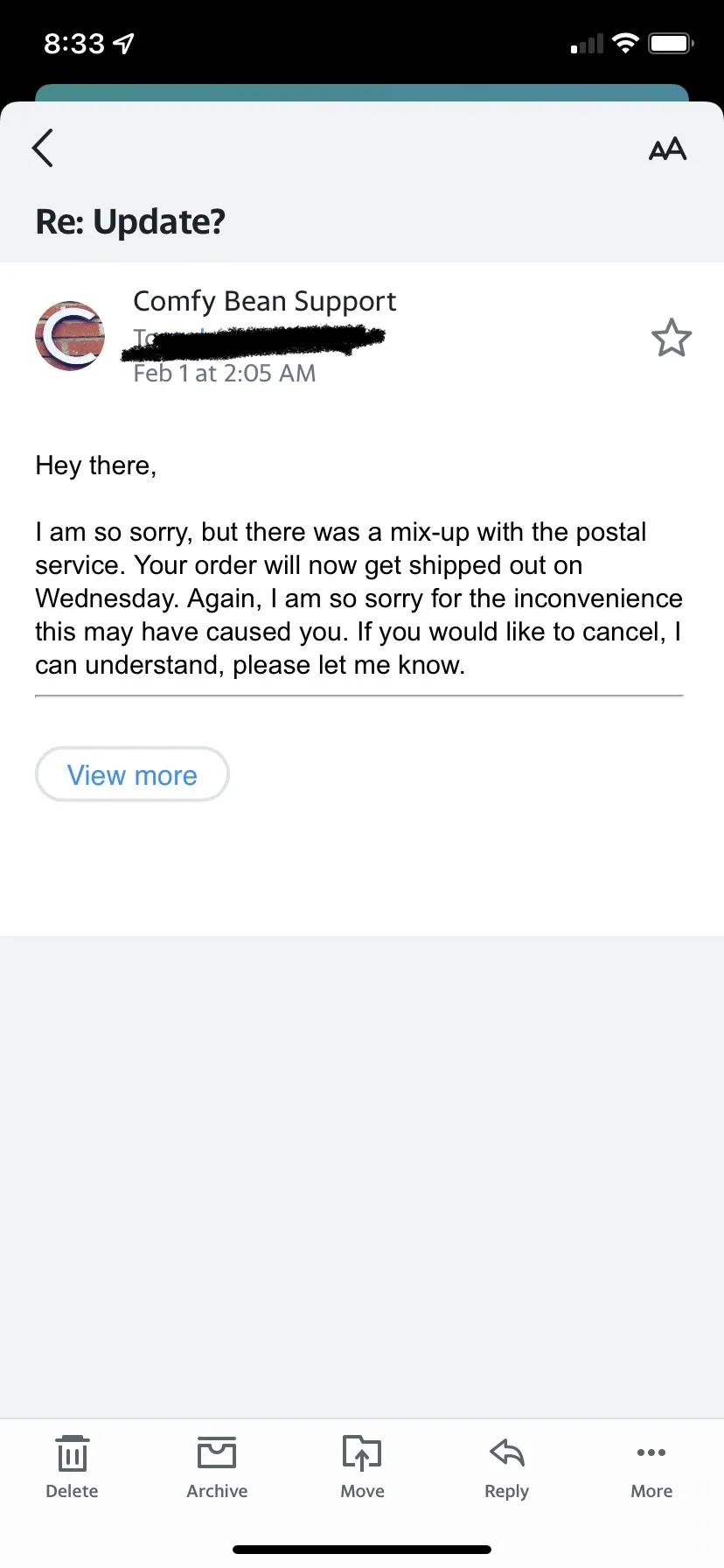Image resolution: width=724 pixels, height=1568 pixels.
Task: Star this email from Comfy Bean Support
Action: tap(672, 338)
